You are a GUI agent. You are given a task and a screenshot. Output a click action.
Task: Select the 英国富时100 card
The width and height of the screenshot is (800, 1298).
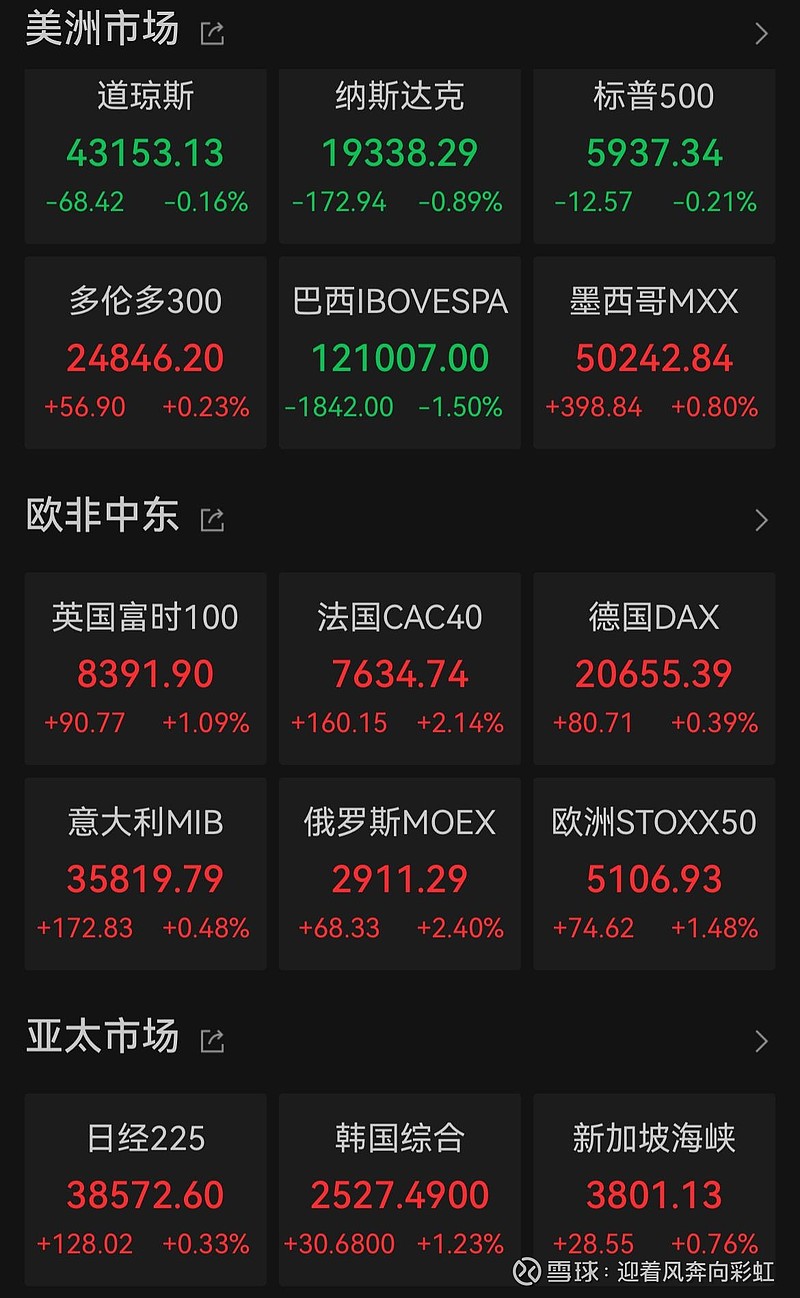(x=145, y=670)
